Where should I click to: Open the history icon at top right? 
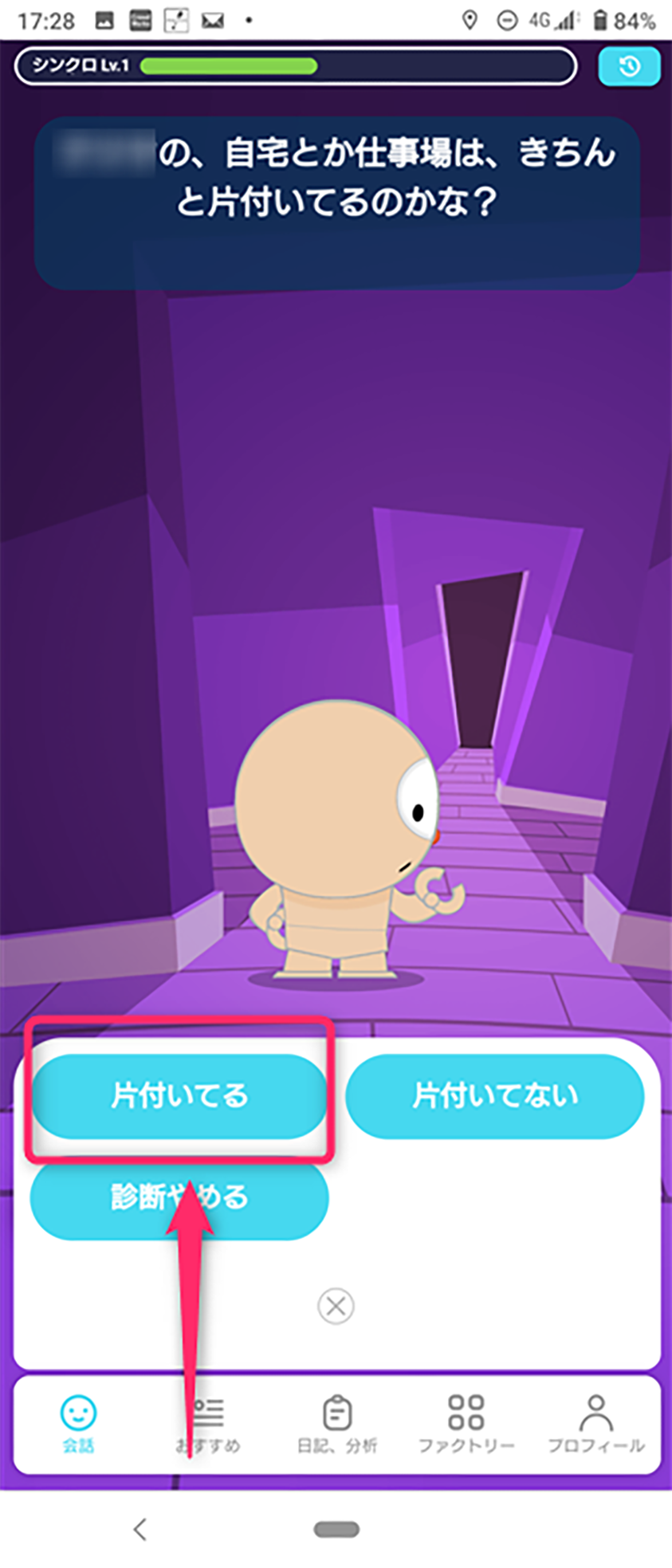(x=629, y=66)
